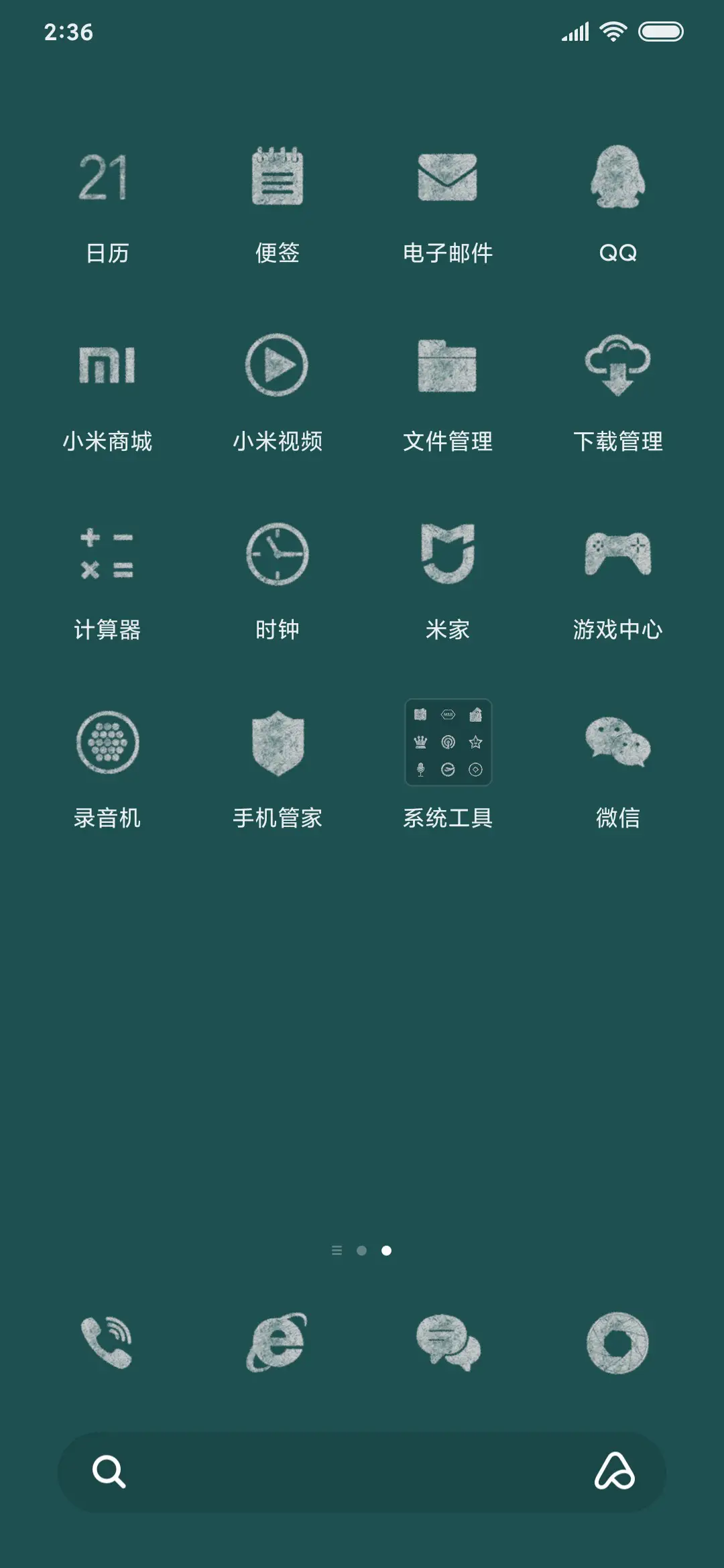Open the 游戏中心 game center
Viewport: 724px width, 1568px height.
[618, 555]
